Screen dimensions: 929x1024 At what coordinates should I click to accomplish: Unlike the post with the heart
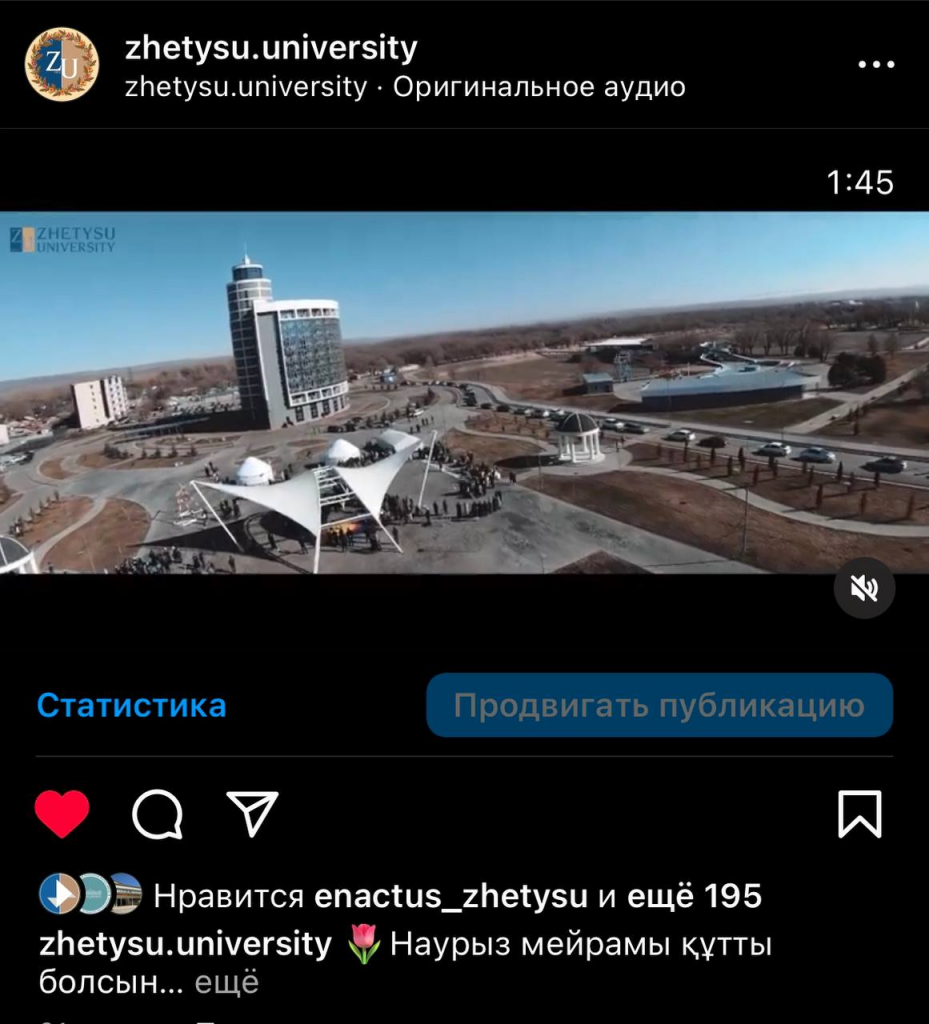click(x=62, y=814)
